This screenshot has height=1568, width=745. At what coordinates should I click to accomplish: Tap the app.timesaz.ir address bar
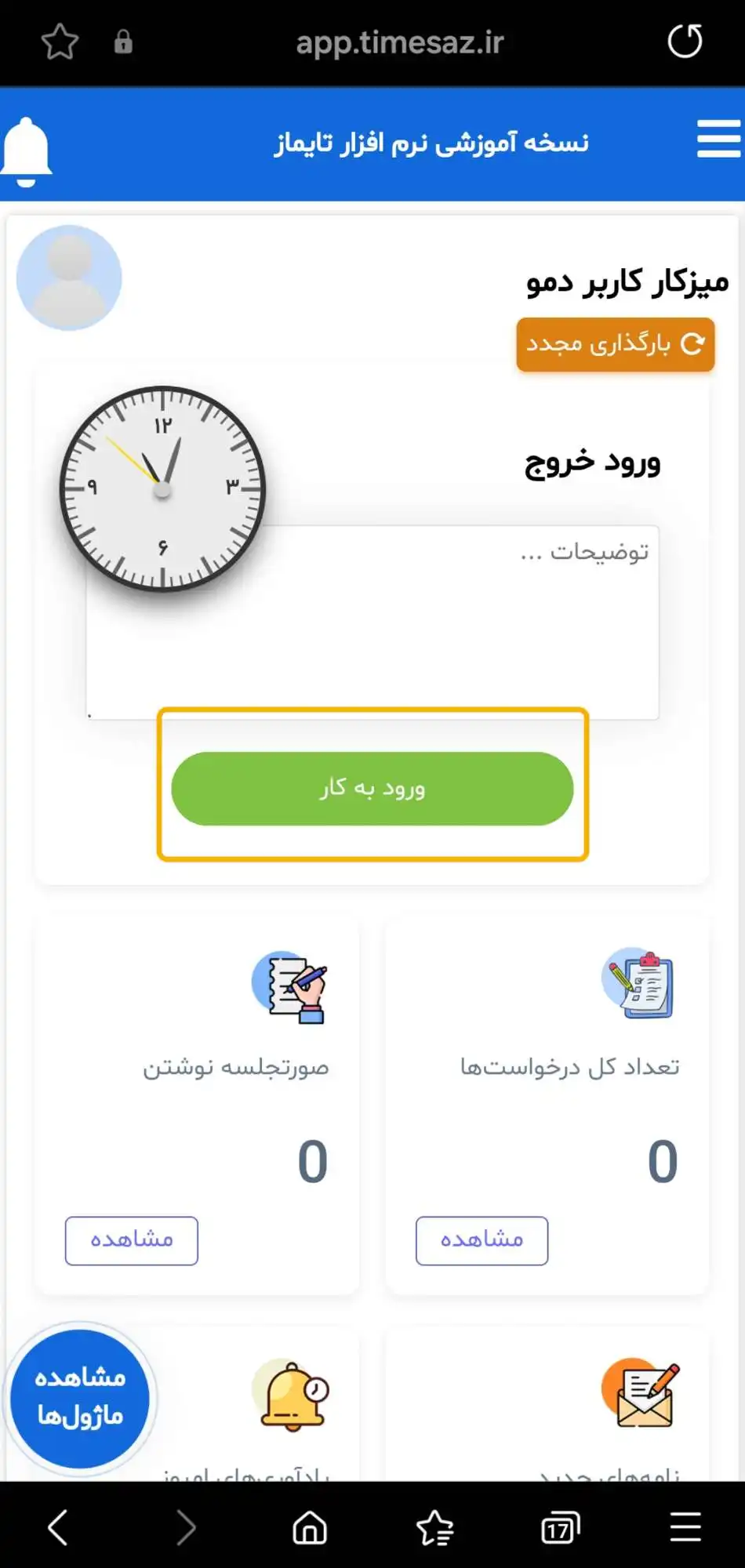(400, 42)
